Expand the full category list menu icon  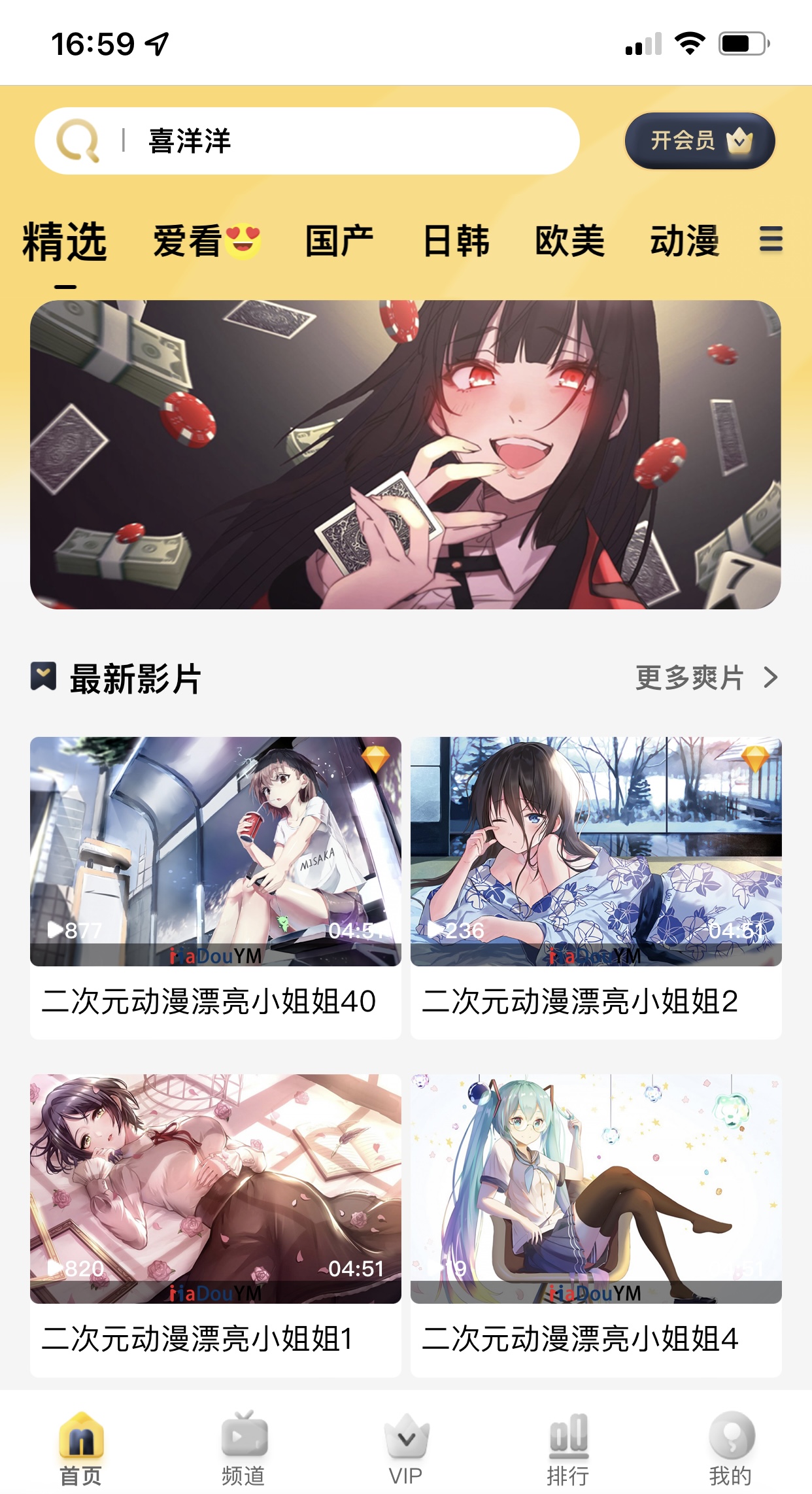click(x=771, y=239)
